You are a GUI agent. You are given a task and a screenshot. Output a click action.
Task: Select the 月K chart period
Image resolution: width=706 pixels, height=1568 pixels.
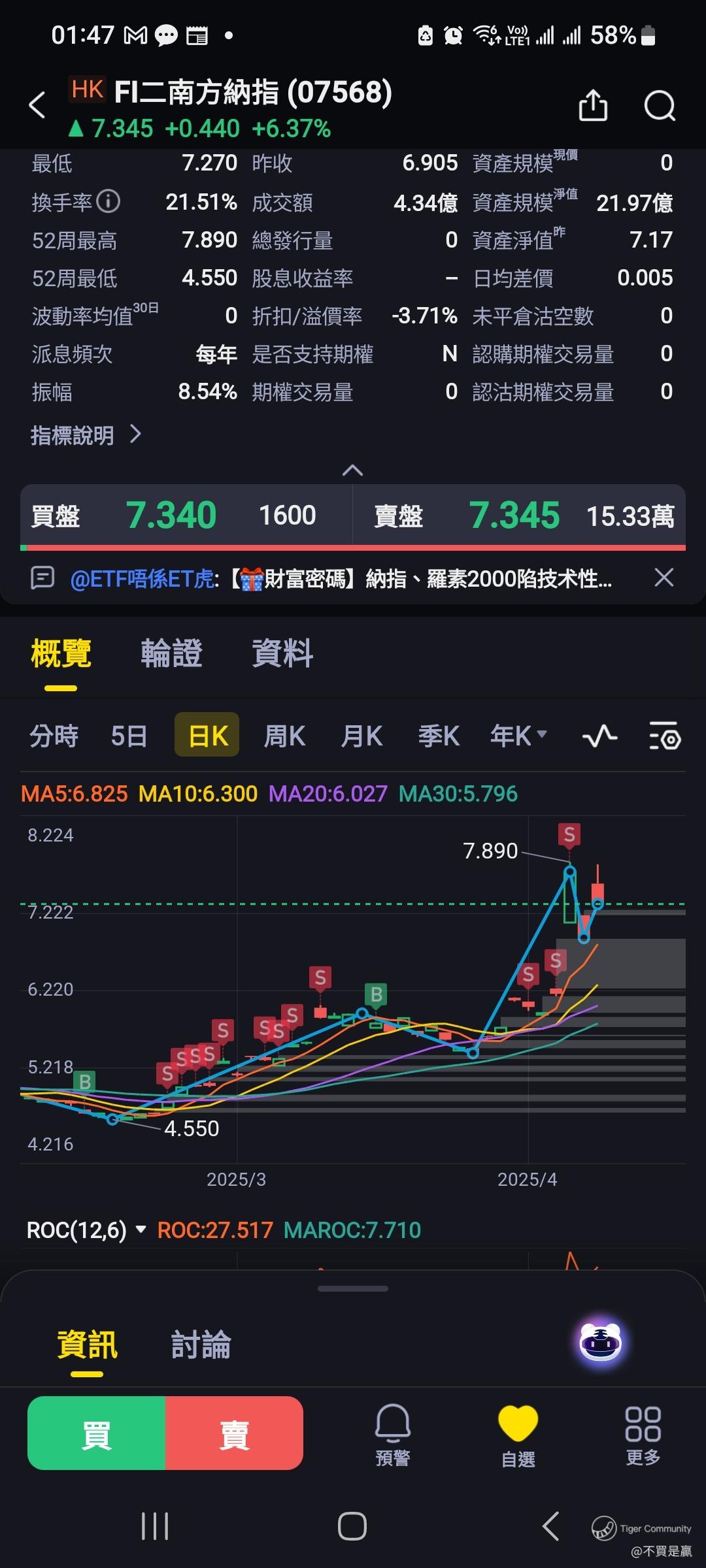tap(361, 736)
